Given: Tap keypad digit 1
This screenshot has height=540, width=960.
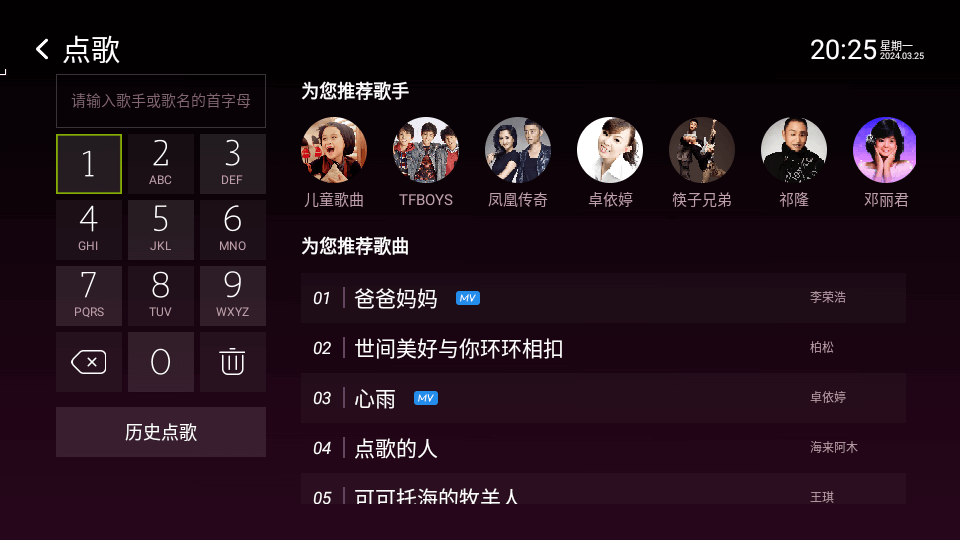Looking at the screenshot, I should click(x=89, y=164).
